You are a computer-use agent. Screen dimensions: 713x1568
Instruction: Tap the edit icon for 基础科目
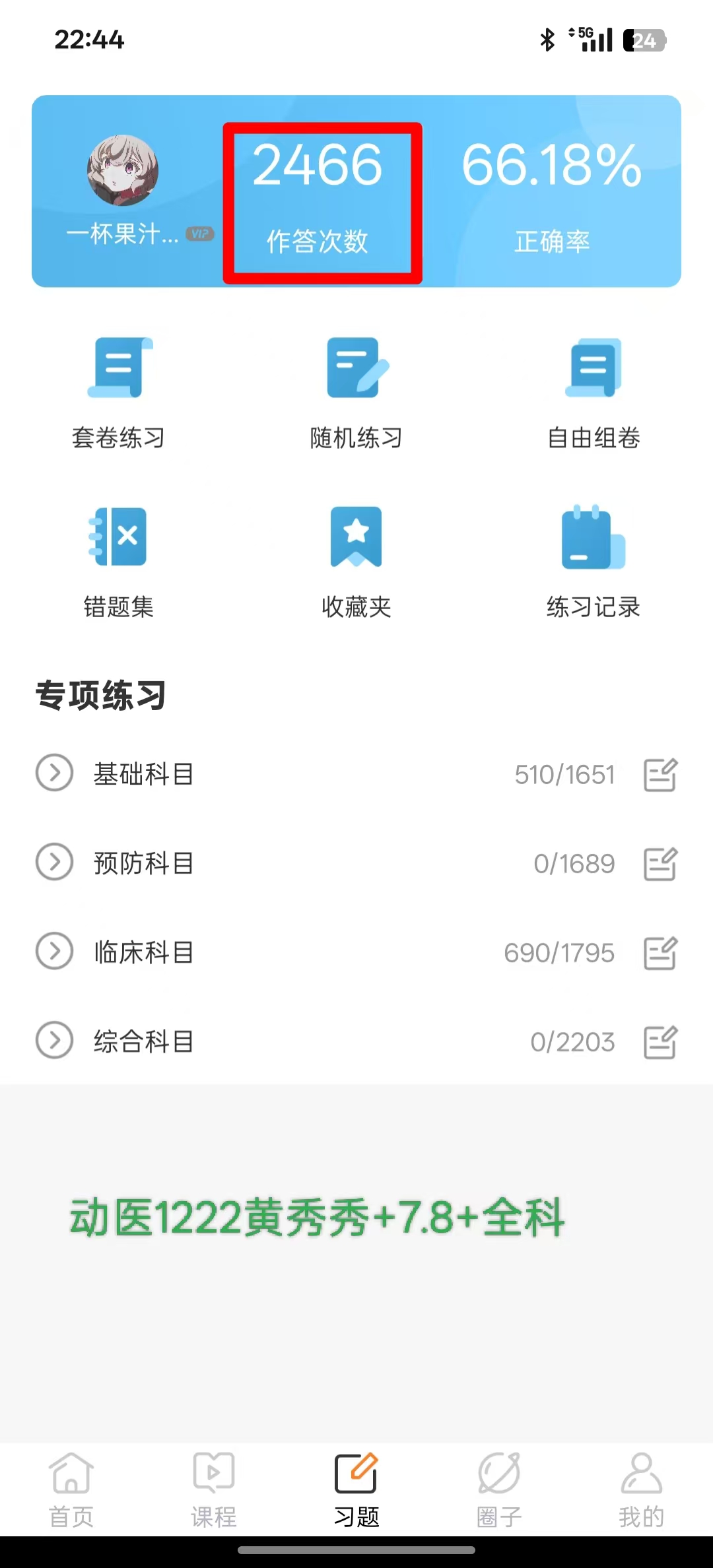tap(660, 775)
